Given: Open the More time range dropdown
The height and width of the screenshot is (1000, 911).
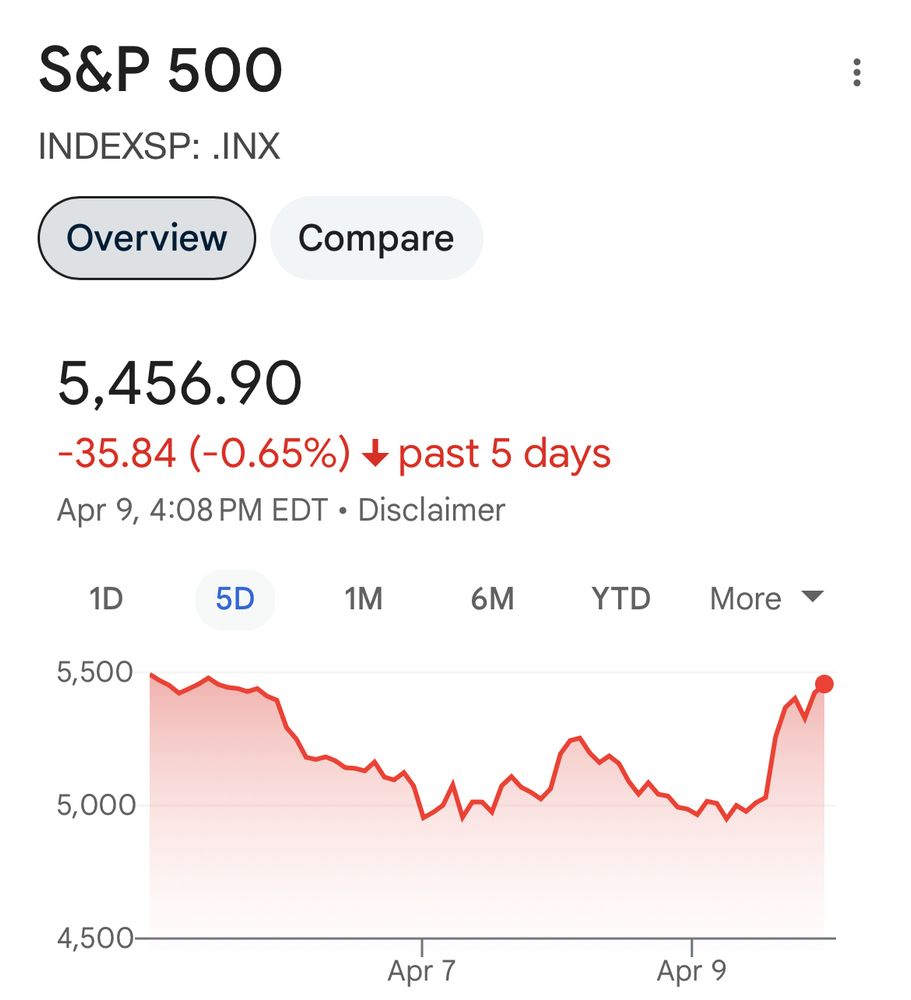Looking at the screenshot, I should pyautogui.click(x=744, y=598).
